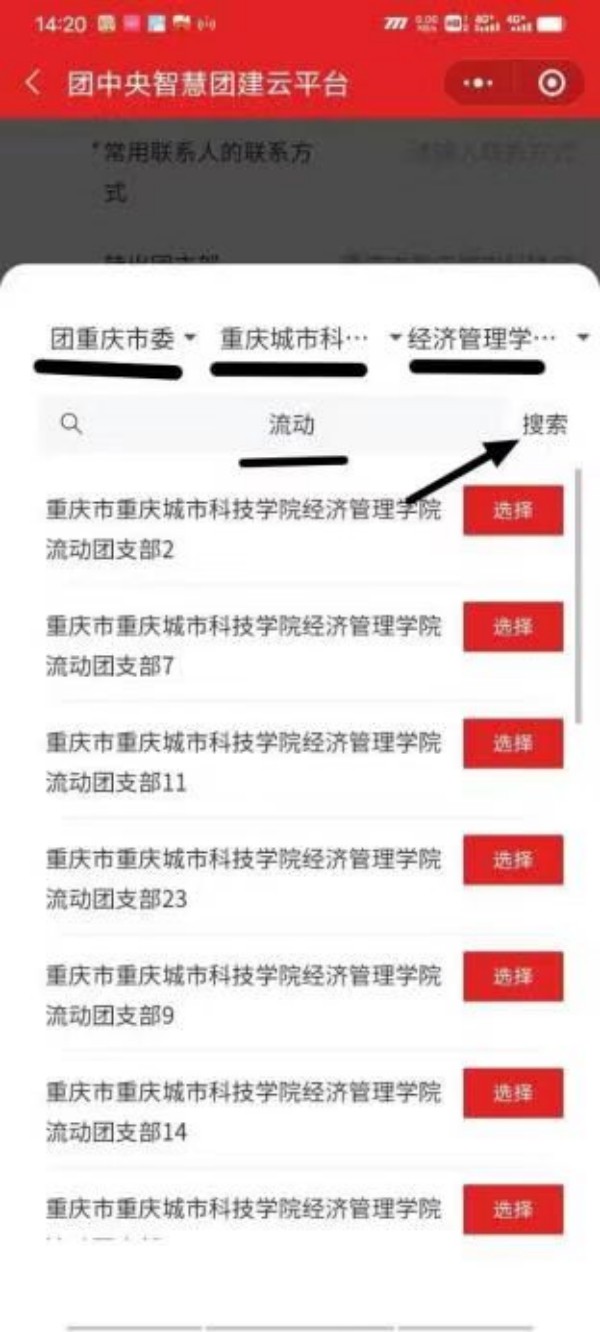Open the mini program more menu

click(x=479, y=84)
